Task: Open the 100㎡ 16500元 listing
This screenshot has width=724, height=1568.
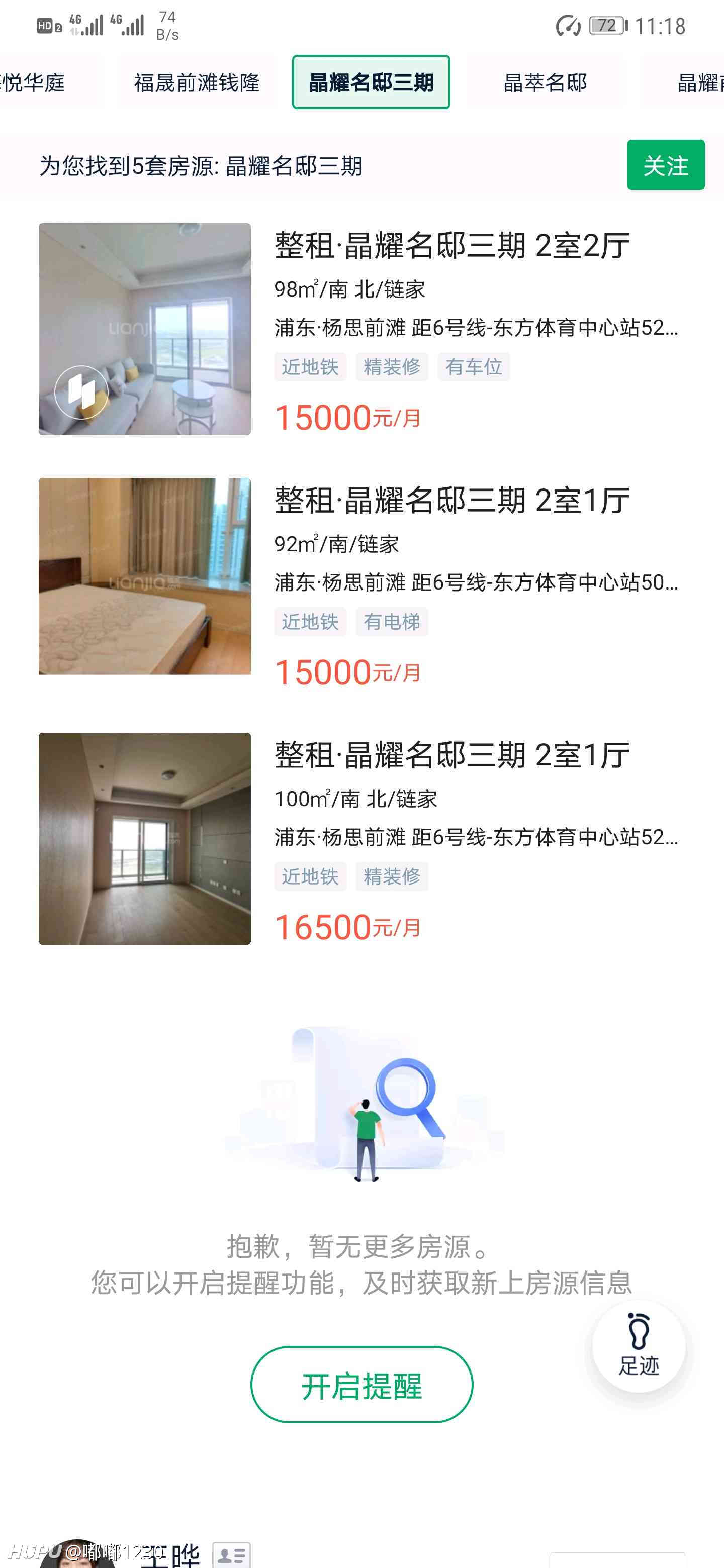Action: click(361, 839)
